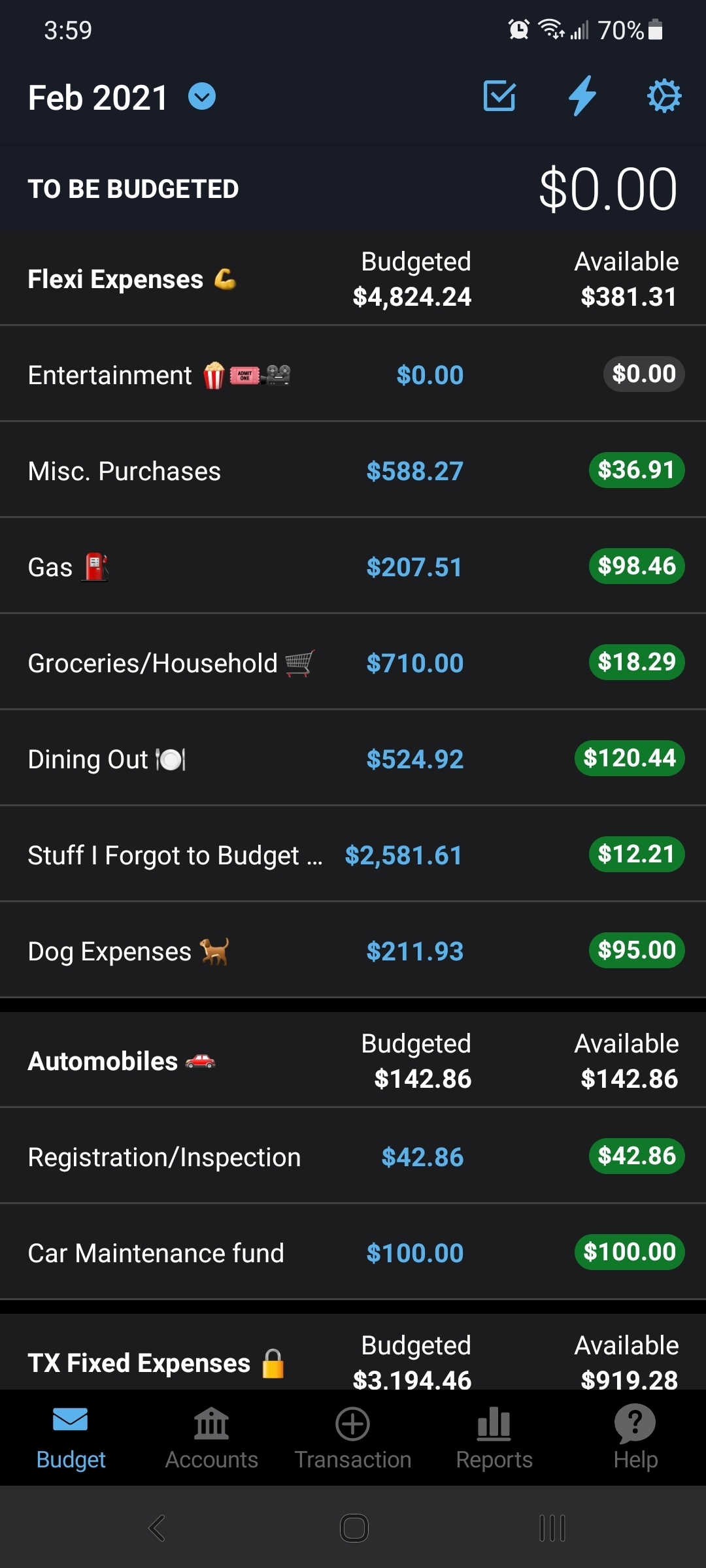Select the Groceries/Household row
This screenshot has width=706, height=1568.
[x=353, y=662]
